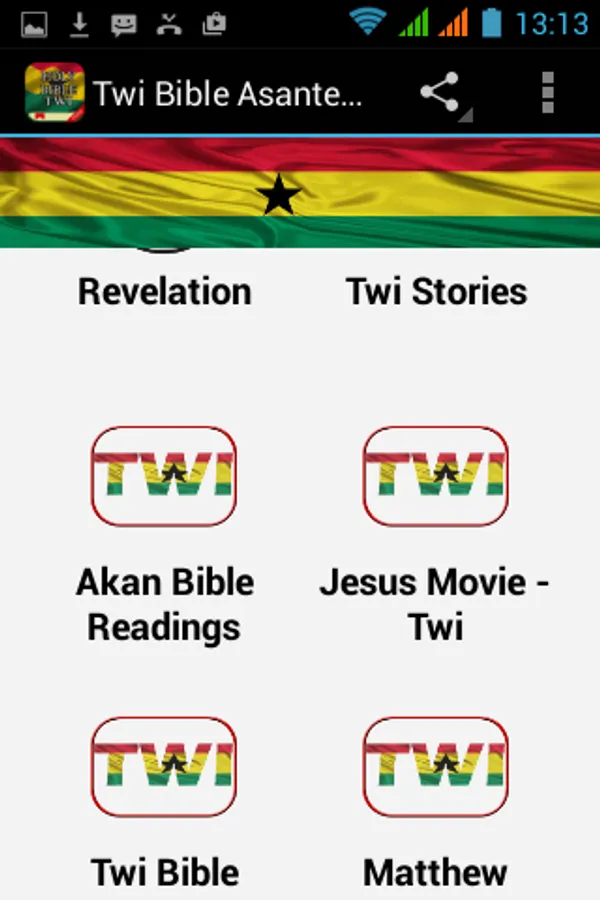Open the Revelation section
600x900 pixels.
164,290
